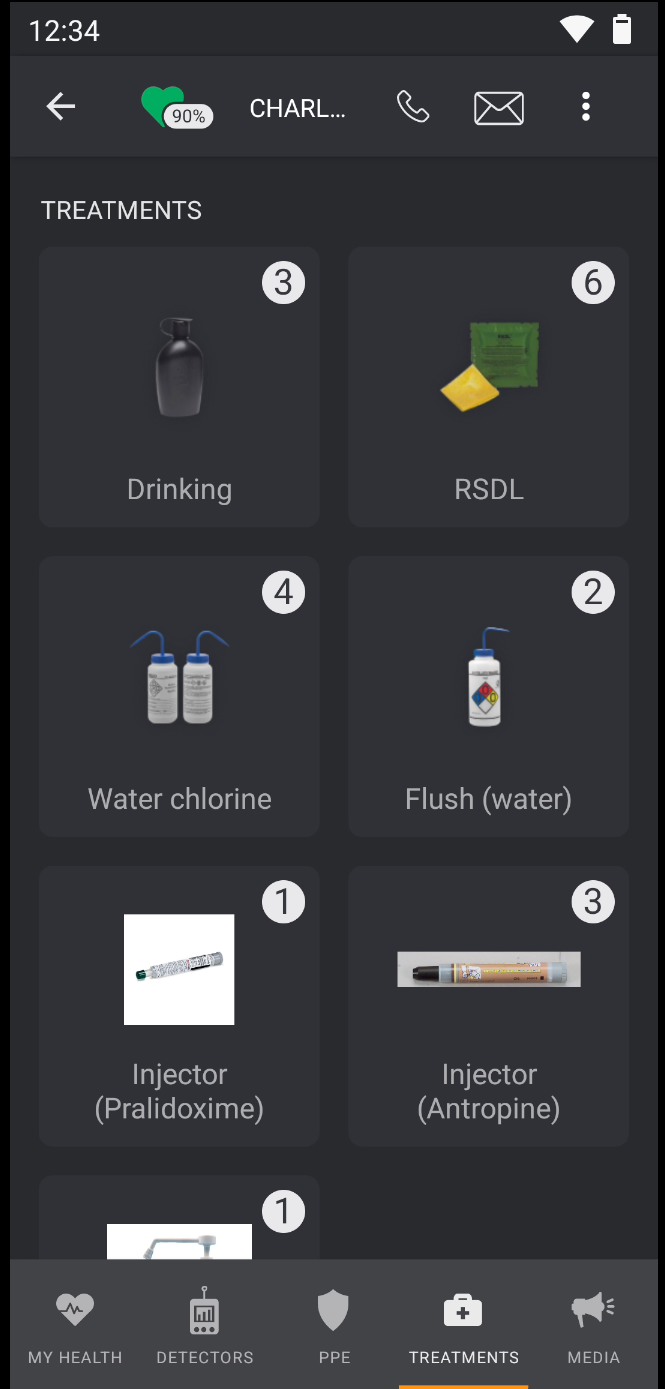Screen dimensions: 665x1389
Task: Open the envelope message icon
Action: tap(498, 107)
